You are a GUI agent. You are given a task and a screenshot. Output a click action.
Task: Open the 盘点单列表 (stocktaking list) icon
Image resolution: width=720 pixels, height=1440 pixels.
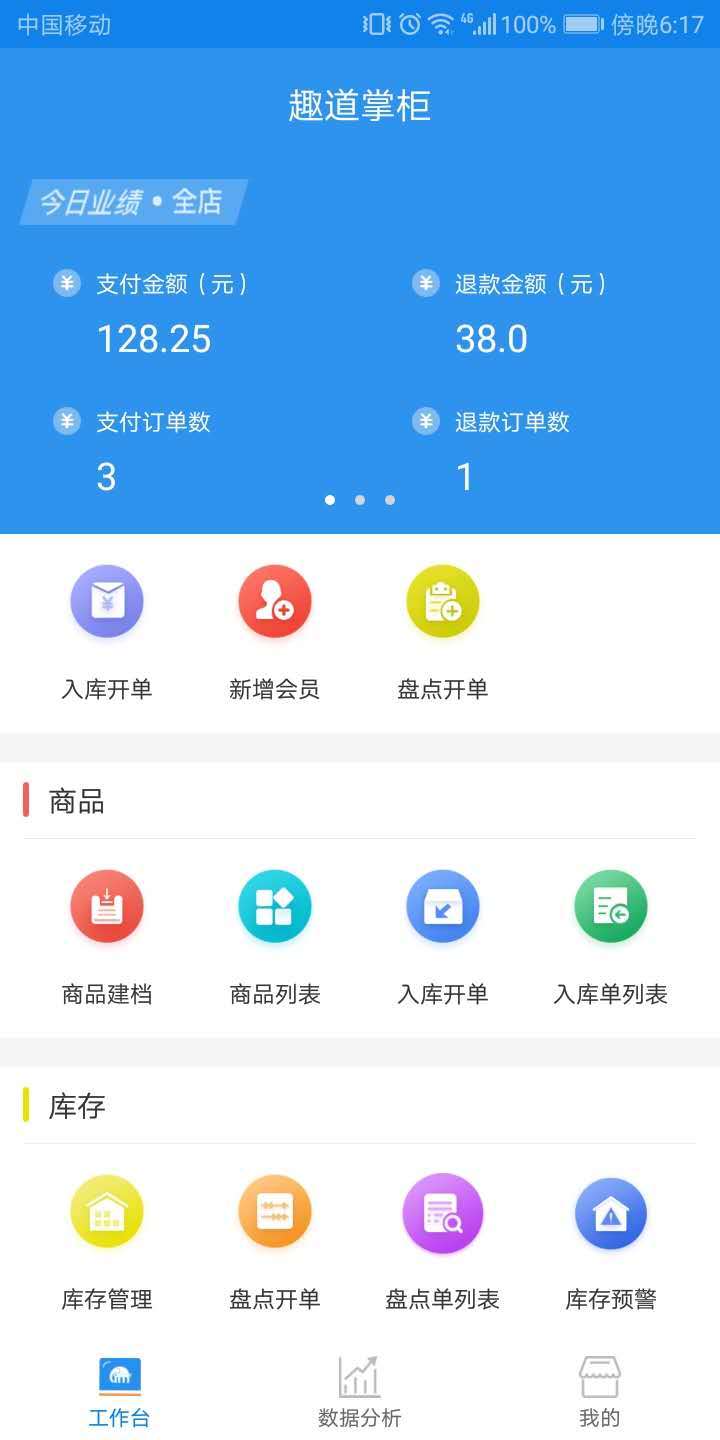pyautogui.click(x=443, y=1212)
